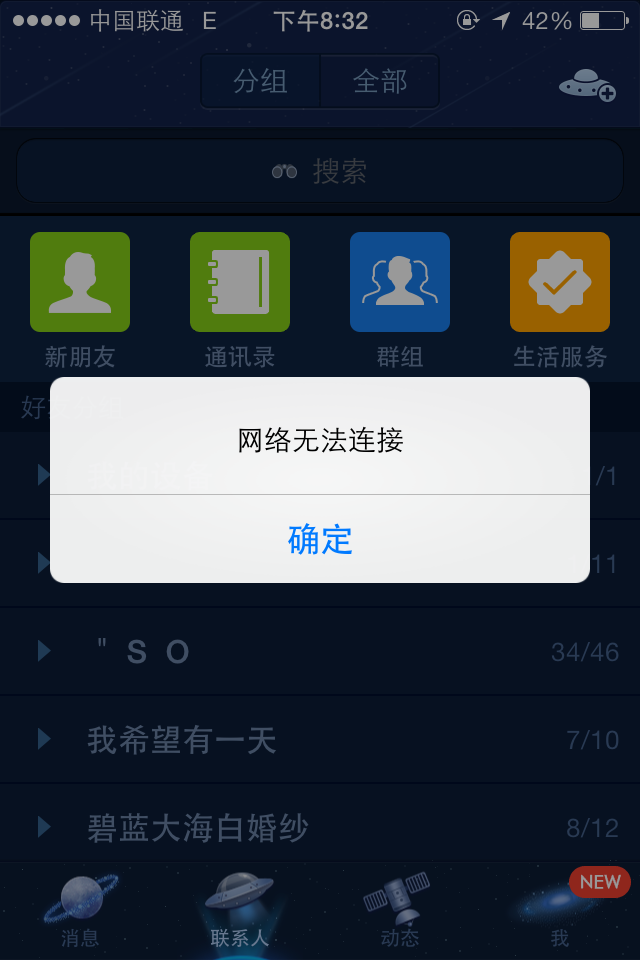Image resolution: width=640 pixels, height=960 pixels.
Task: Go to the 消息 tab
Action: (x=80, y=912)
